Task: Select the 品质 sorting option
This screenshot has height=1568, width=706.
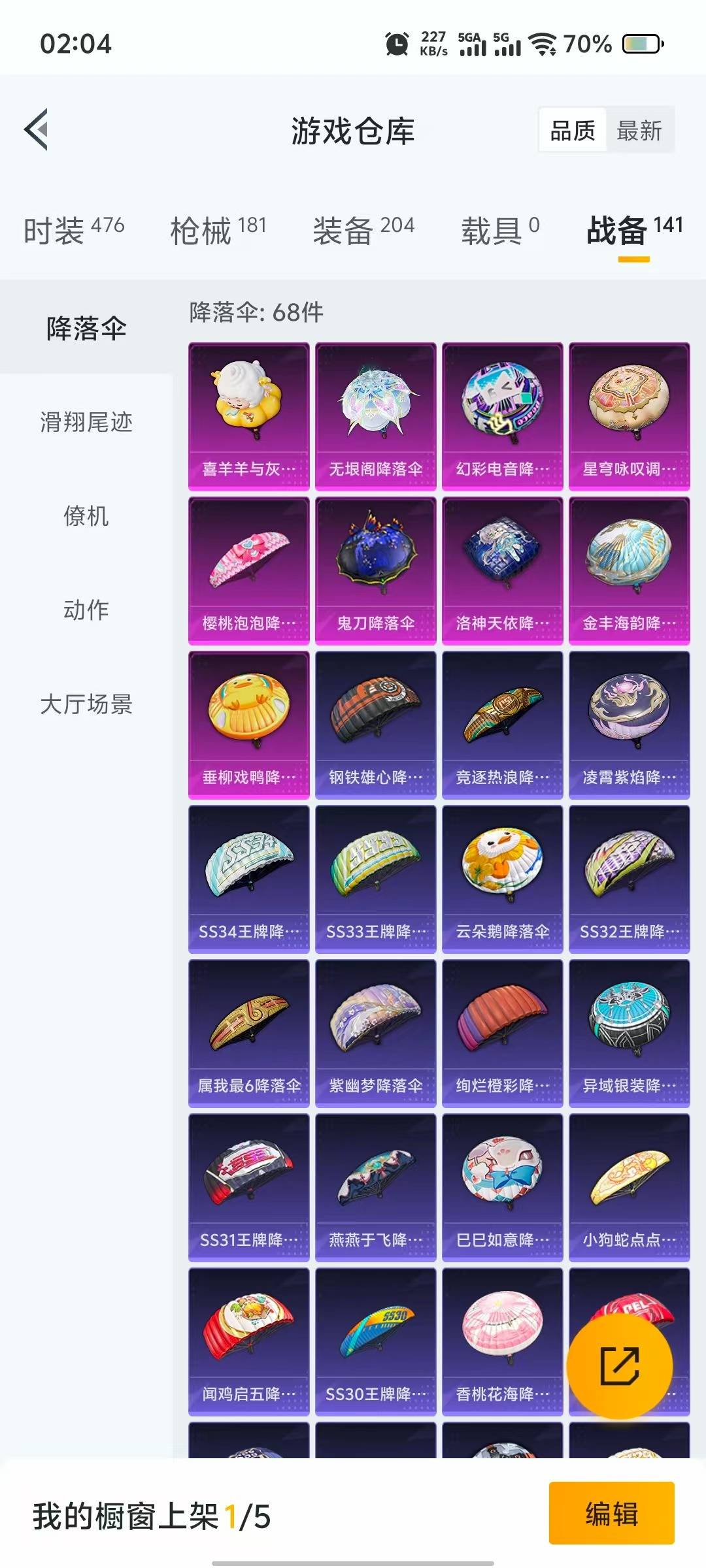Action: pos(573,130)
